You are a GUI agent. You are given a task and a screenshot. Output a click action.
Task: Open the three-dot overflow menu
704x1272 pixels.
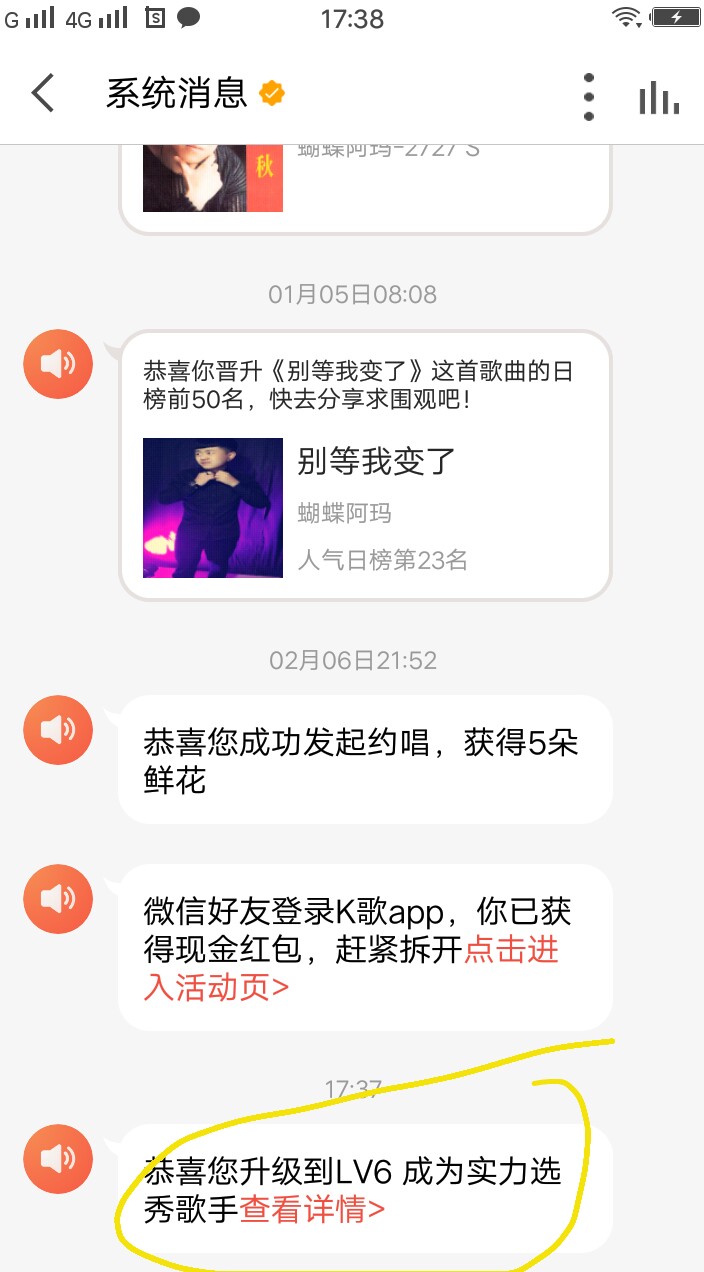(589, 97)
